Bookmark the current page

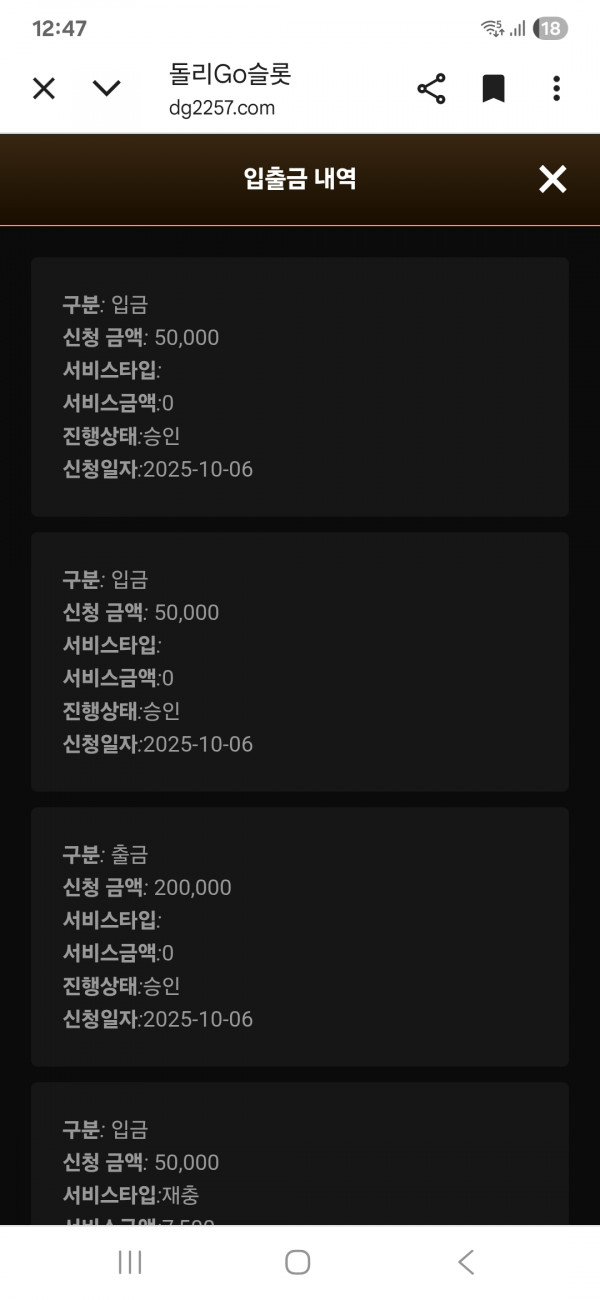click(x=493, y=89)
